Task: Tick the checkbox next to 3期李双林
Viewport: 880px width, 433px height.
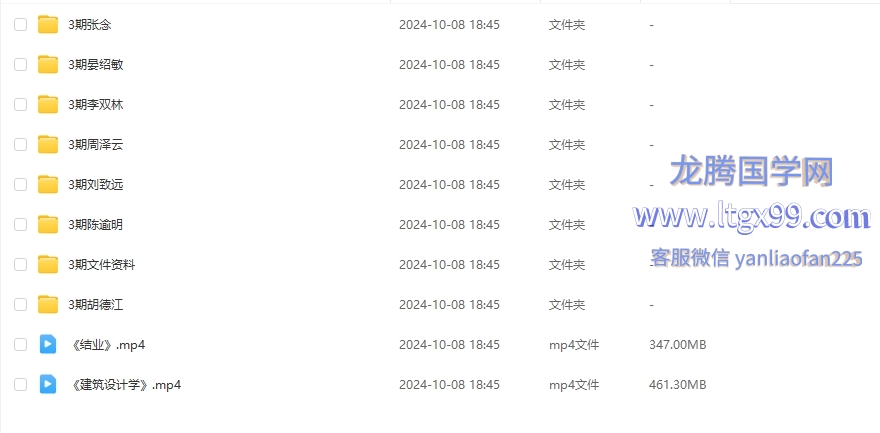Action: (x=21, y=105)
